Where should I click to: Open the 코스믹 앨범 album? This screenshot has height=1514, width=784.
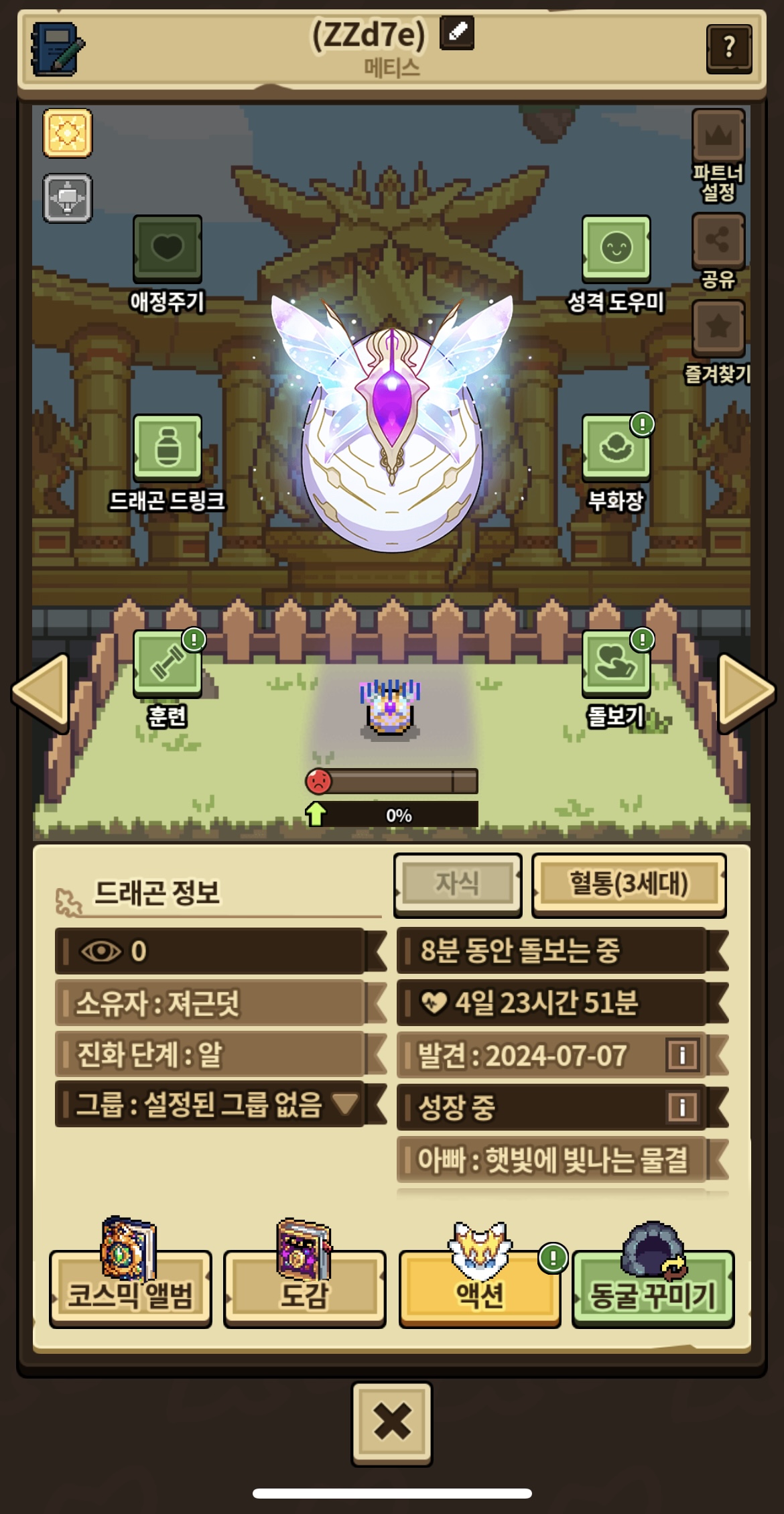[131, 1288]
